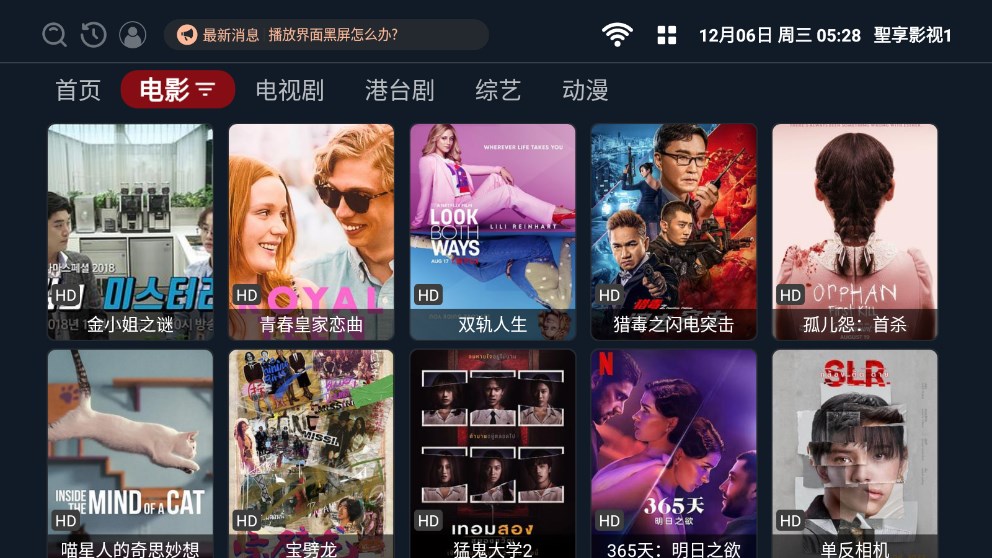Open the latest news announcement bar
The width and height of the screenshot is (992, 558).
coord(326,35)
